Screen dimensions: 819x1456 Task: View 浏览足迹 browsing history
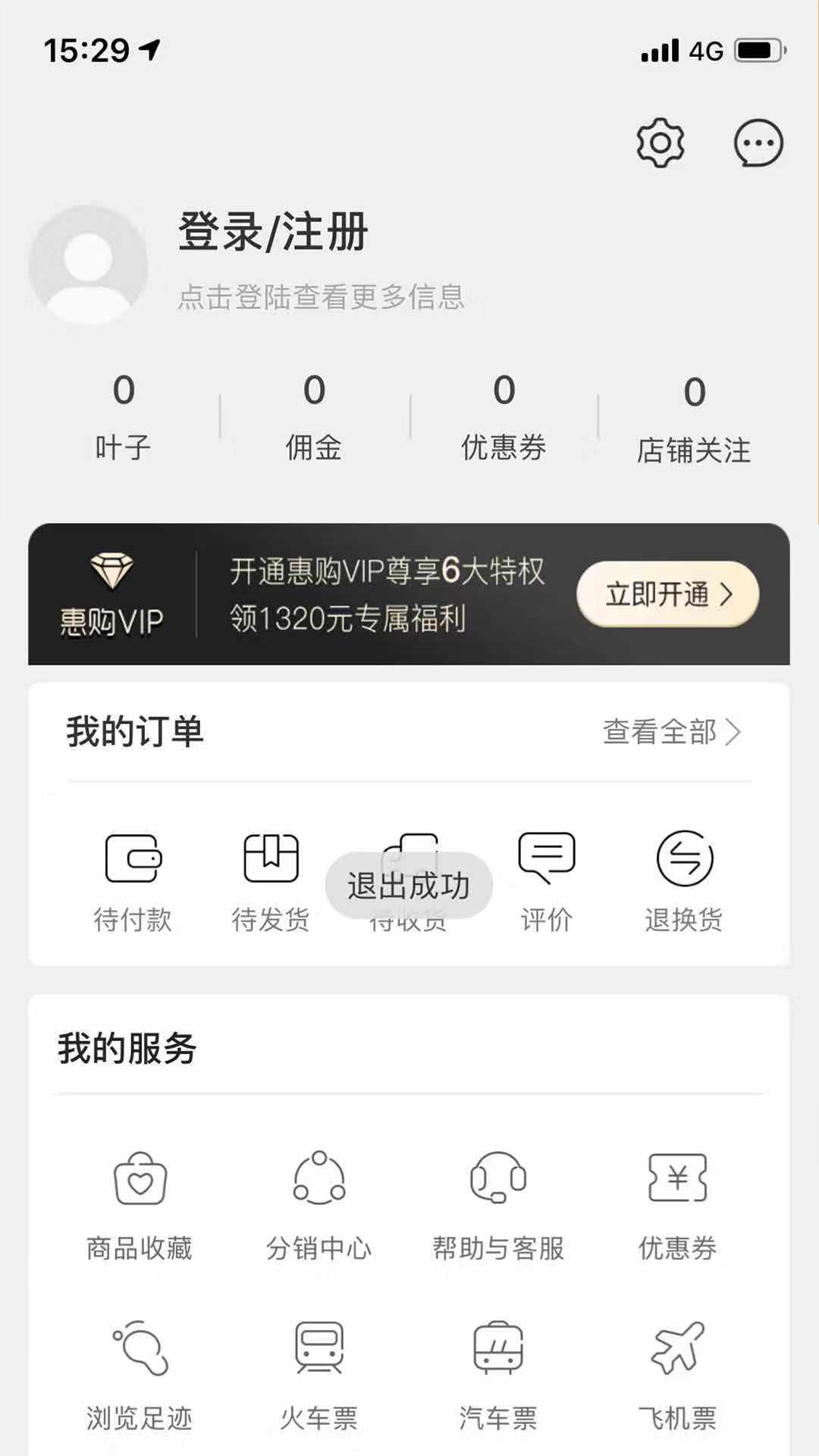pyautogui.click(x=140, y=1374)
